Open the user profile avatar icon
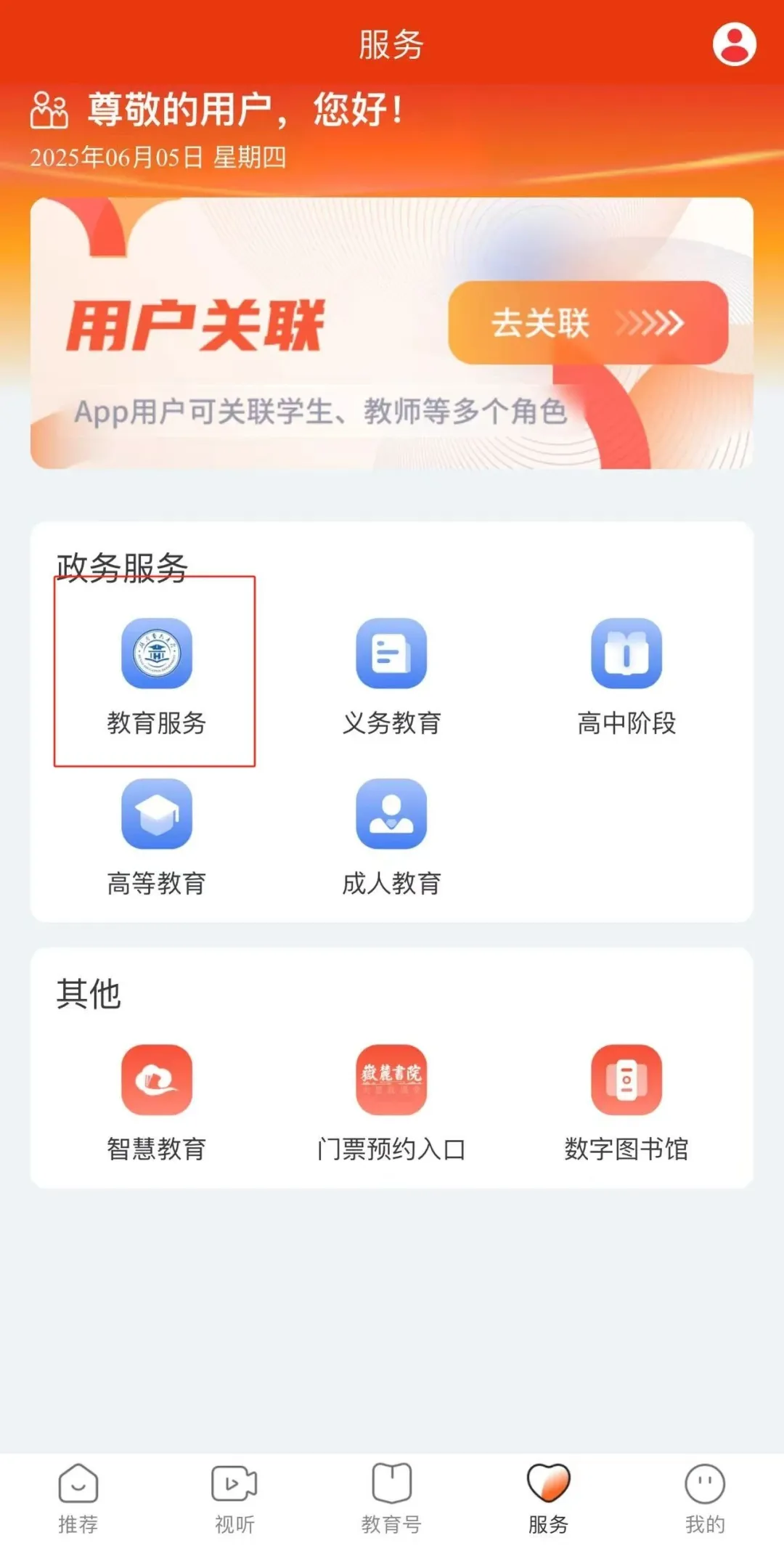784x1564 pixels. [x=734, y=45]
